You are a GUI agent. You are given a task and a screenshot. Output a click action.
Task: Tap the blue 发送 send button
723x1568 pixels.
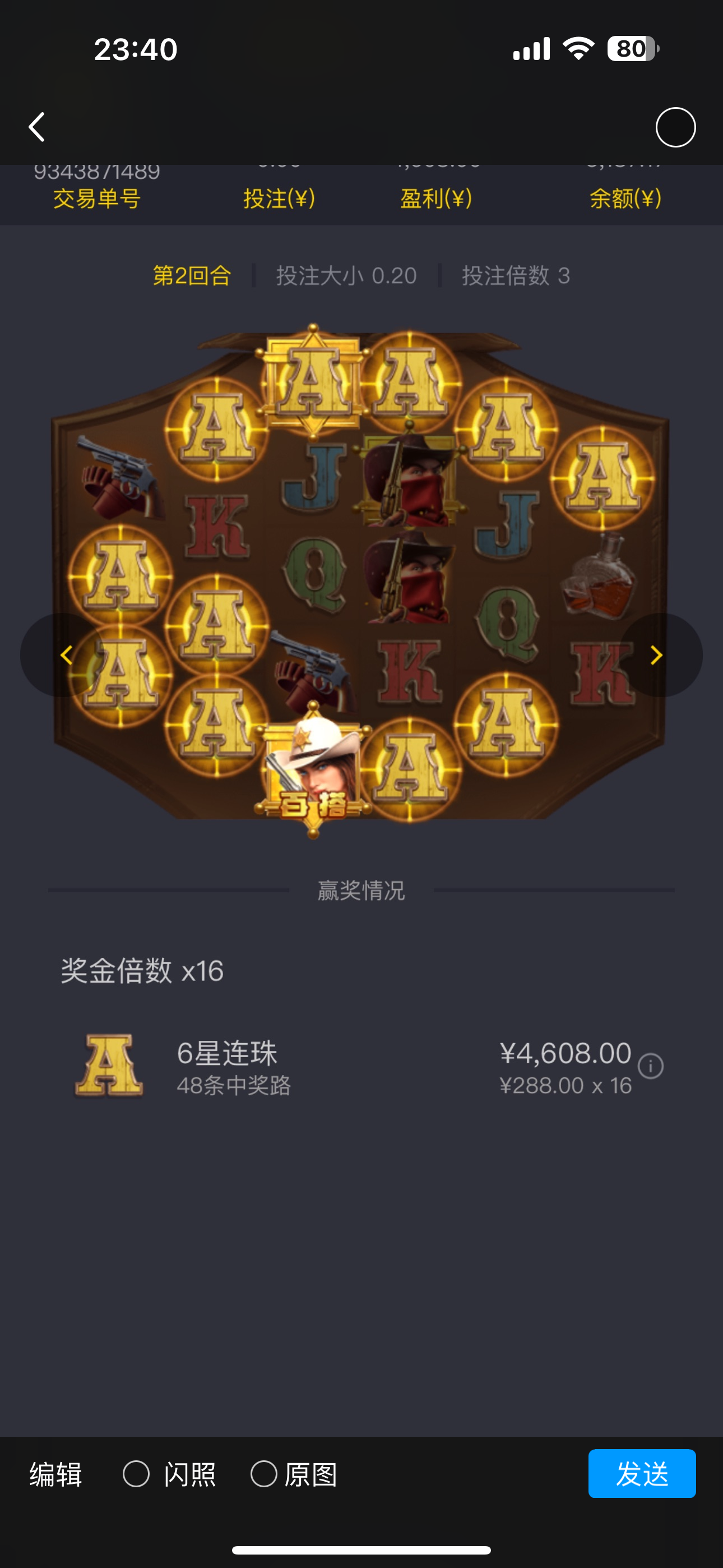[641, 1474]
